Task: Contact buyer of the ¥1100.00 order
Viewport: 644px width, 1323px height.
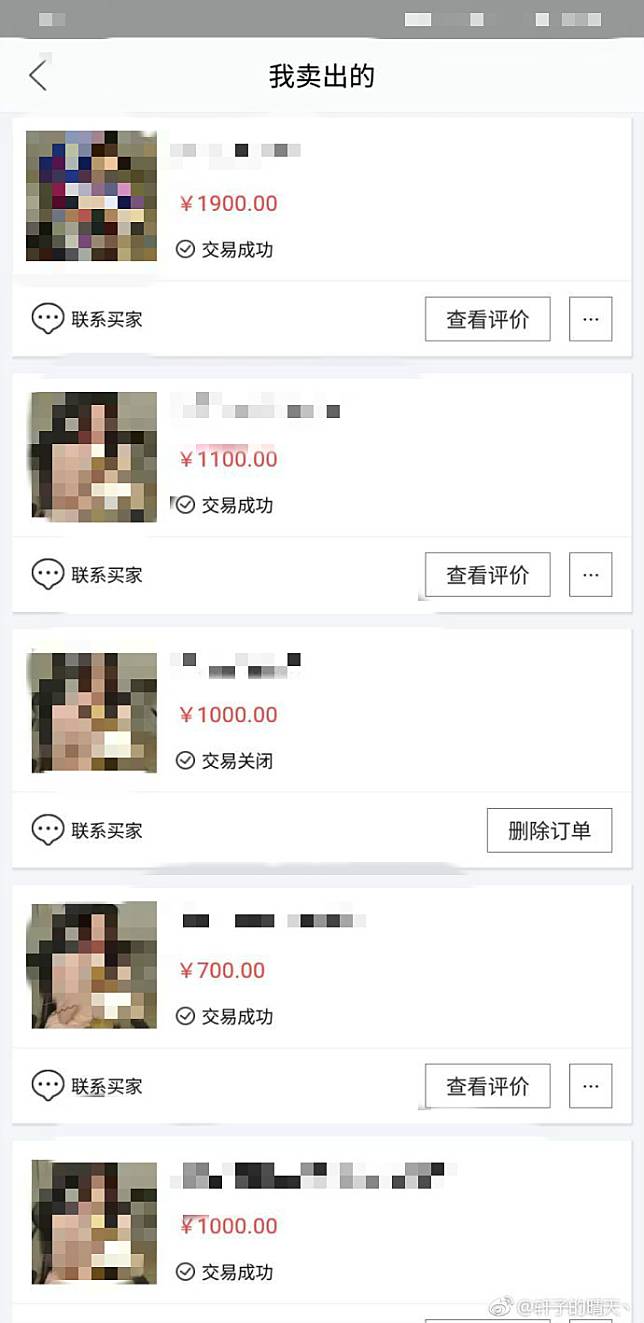Action: point(88,575)
